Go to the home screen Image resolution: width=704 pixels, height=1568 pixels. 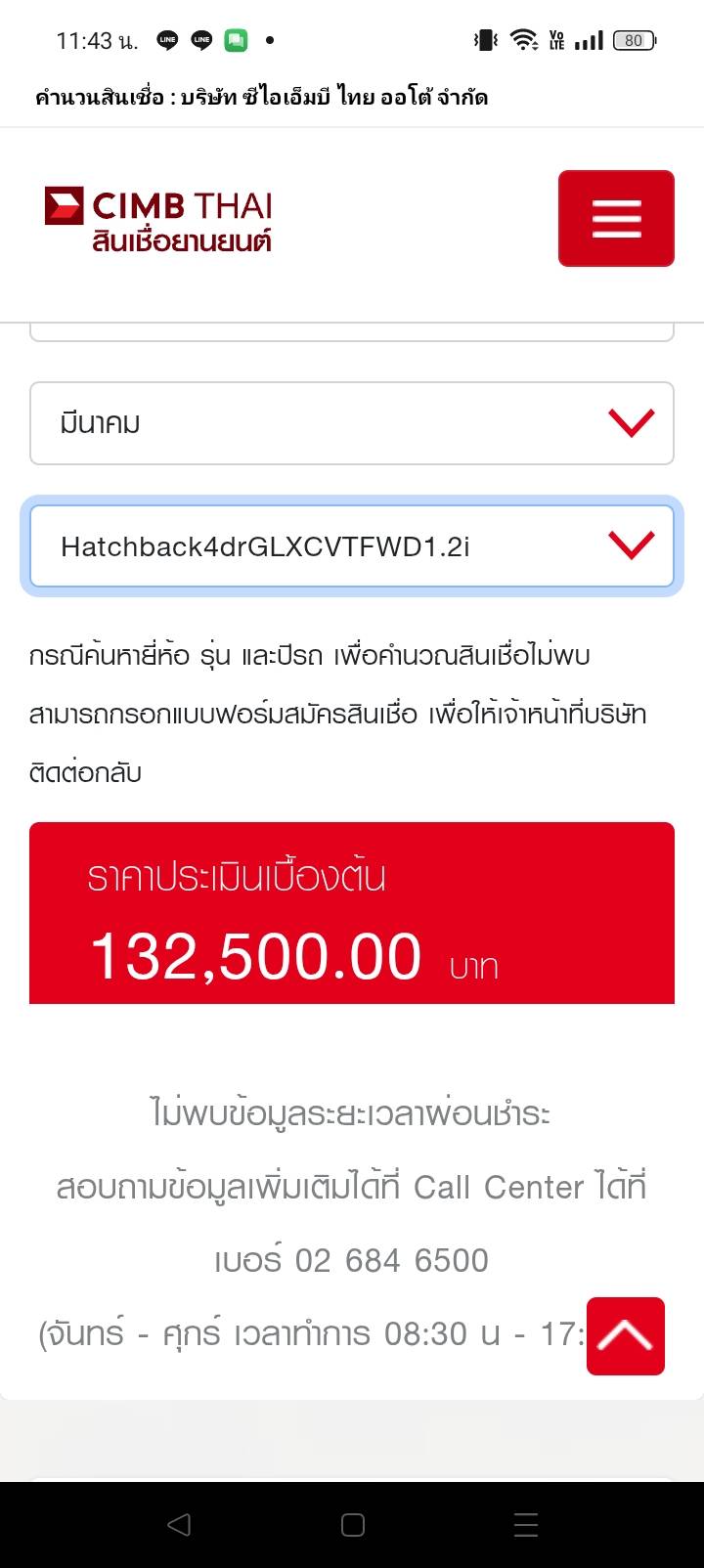click(x=352, y=1524)
